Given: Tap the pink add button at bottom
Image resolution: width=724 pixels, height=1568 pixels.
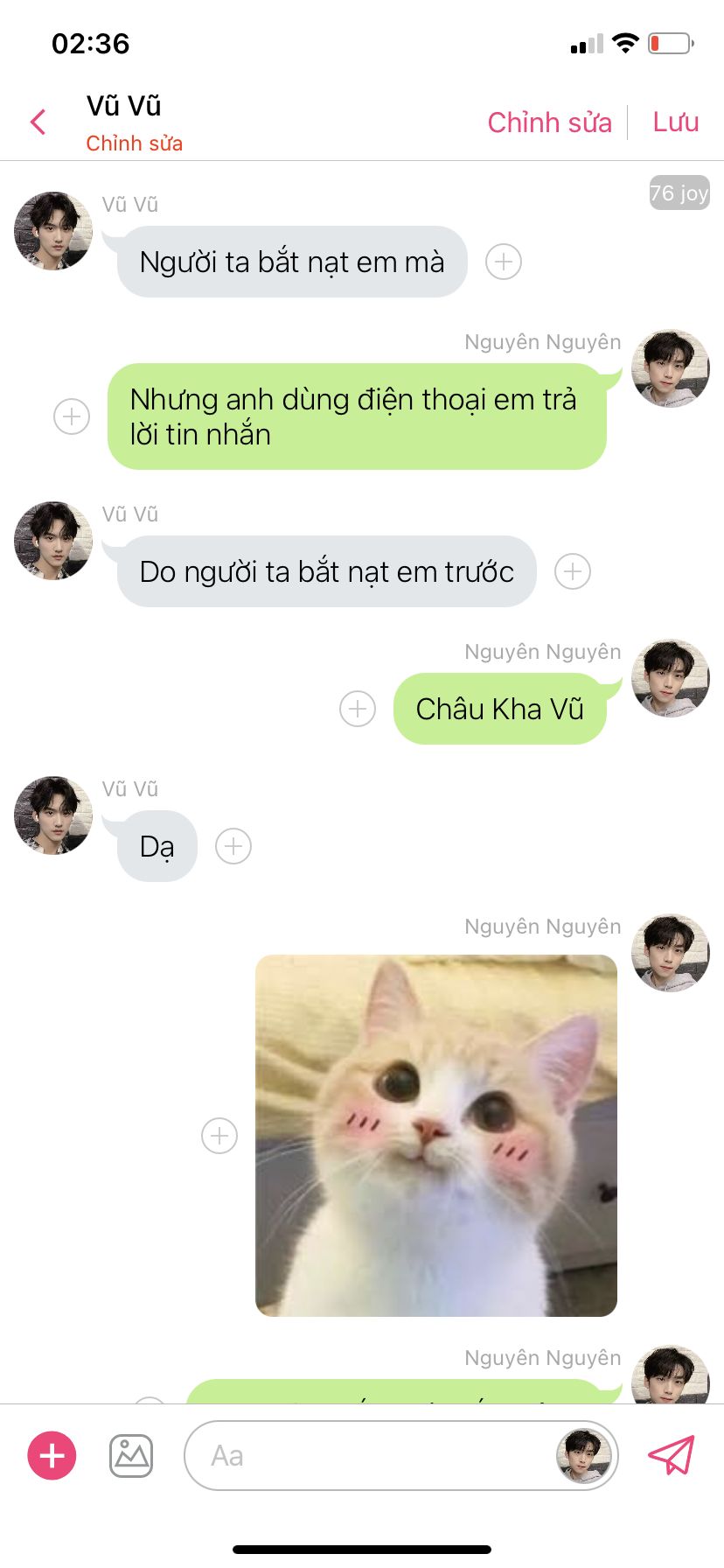Looking at the screenshot, I should (x=52, y=1456).
